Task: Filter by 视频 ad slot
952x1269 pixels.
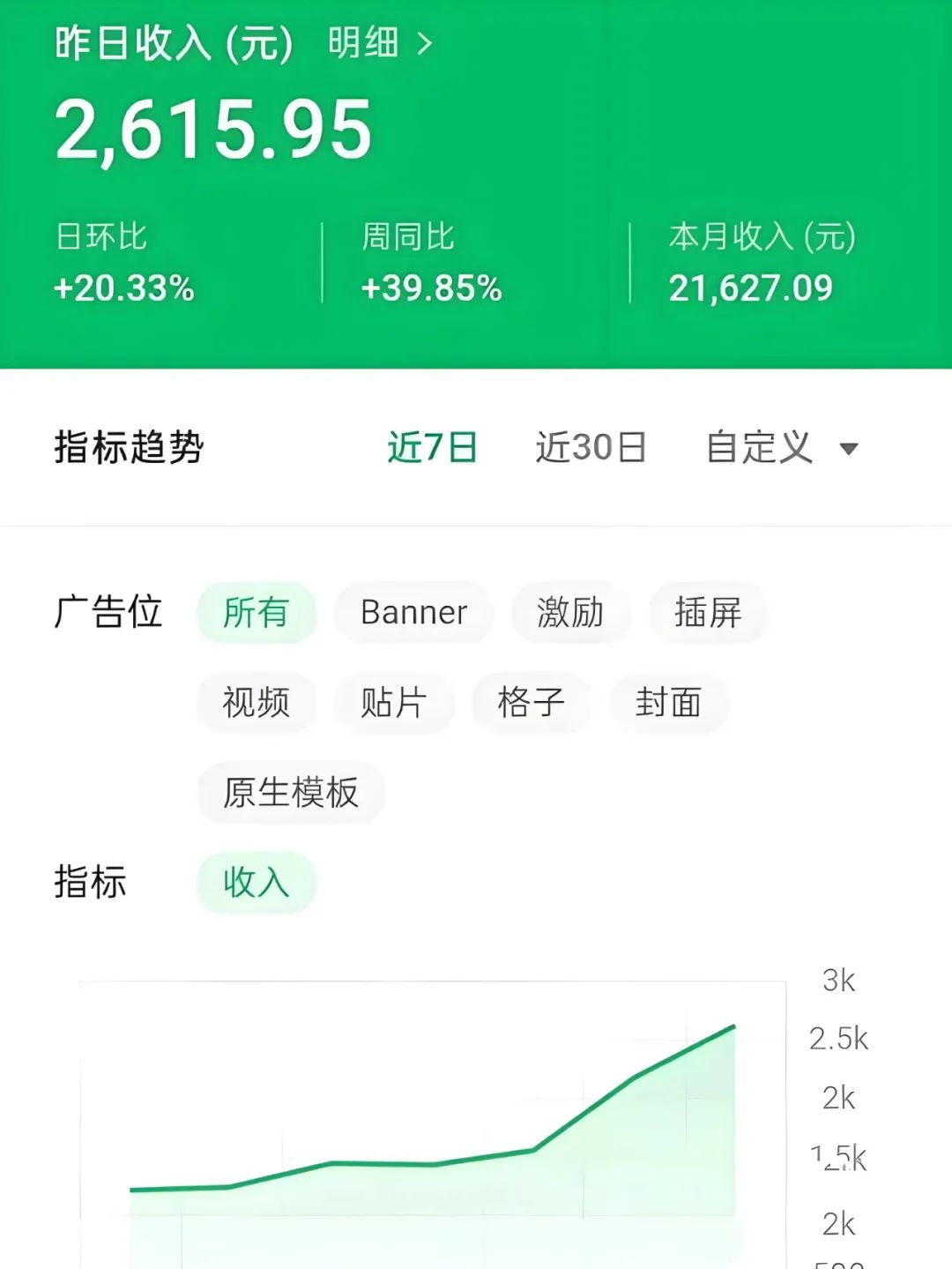Action: coord(256,703)
